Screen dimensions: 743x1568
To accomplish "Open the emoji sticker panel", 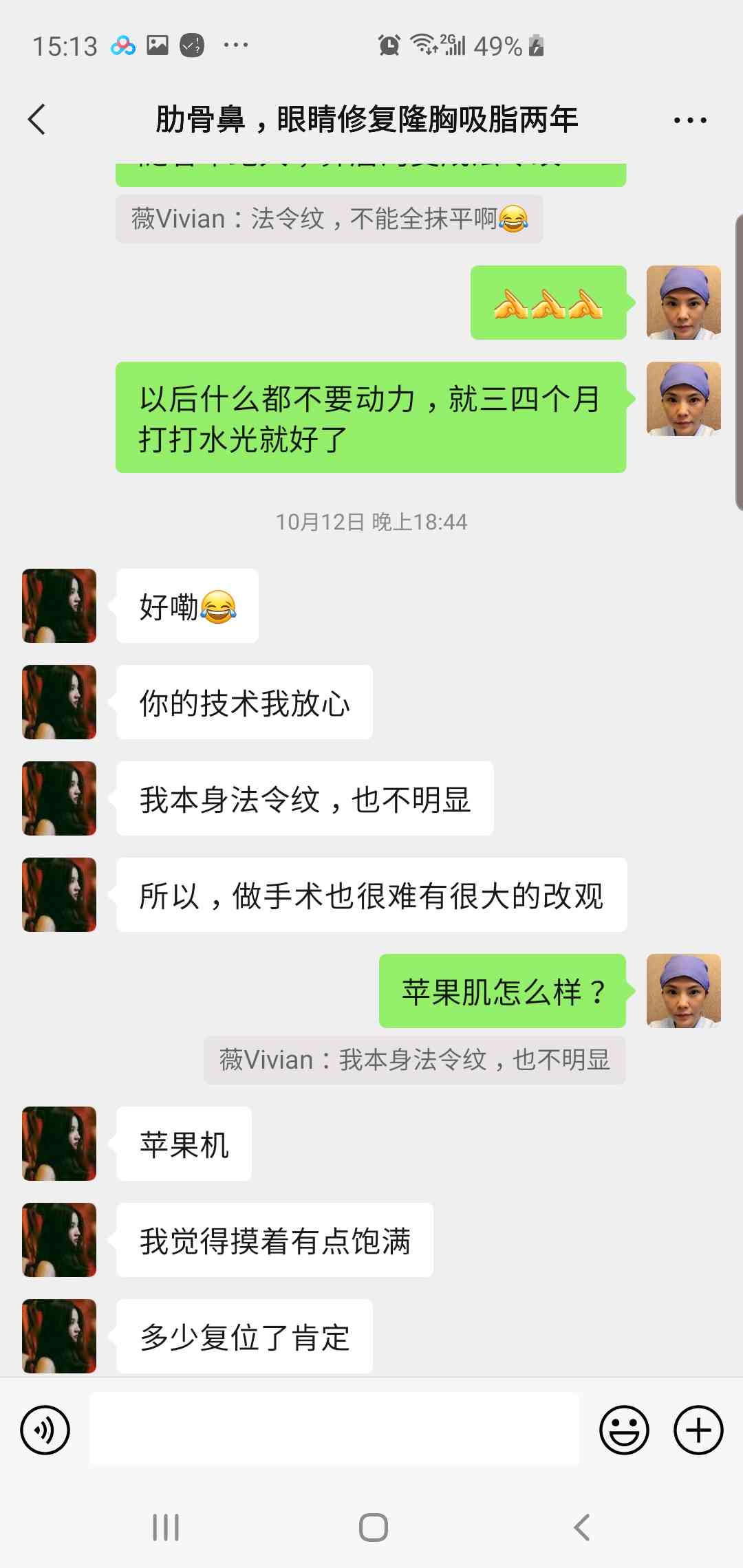I will [x=624, y=1430].
